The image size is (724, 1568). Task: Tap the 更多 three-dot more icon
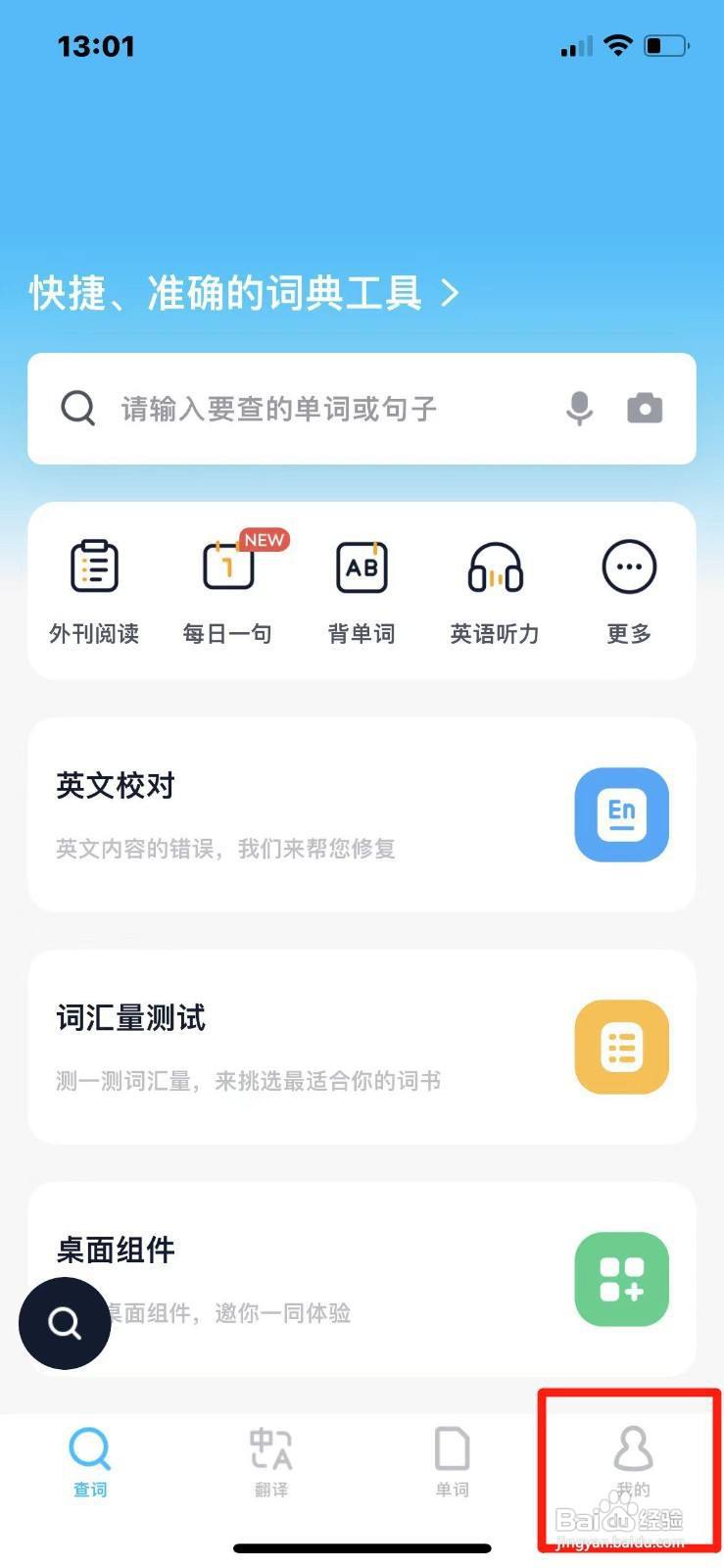click(x=628, y=566)
